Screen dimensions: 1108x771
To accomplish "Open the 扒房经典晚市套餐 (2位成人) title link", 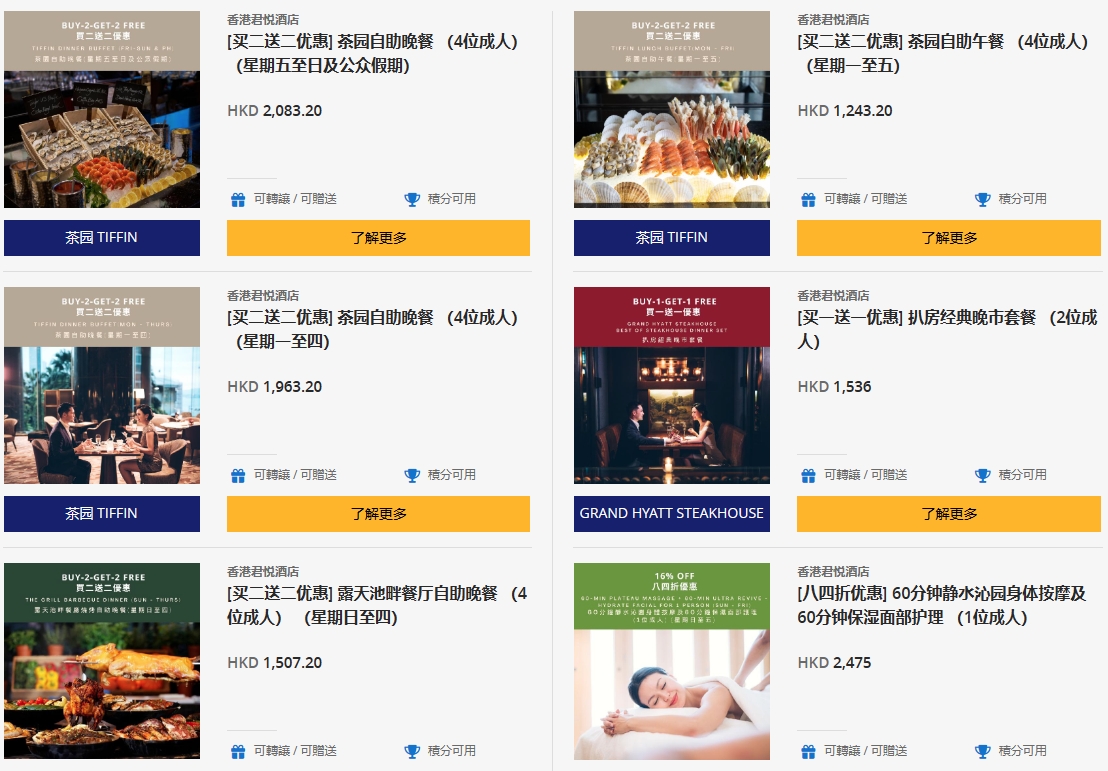I will click(946, 329).
